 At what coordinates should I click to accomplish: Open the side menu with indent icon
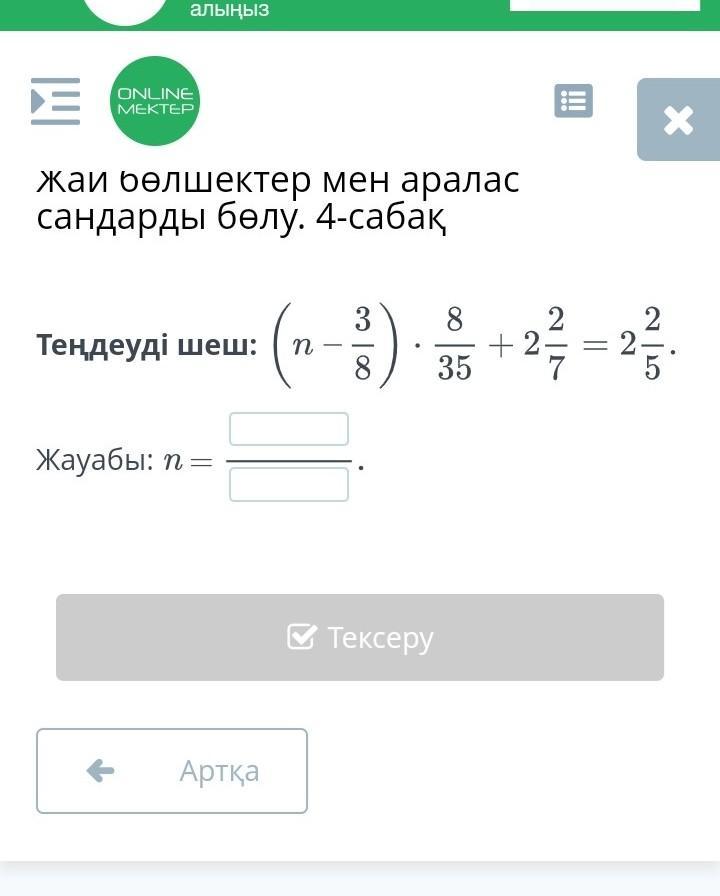tap(55, 101)
